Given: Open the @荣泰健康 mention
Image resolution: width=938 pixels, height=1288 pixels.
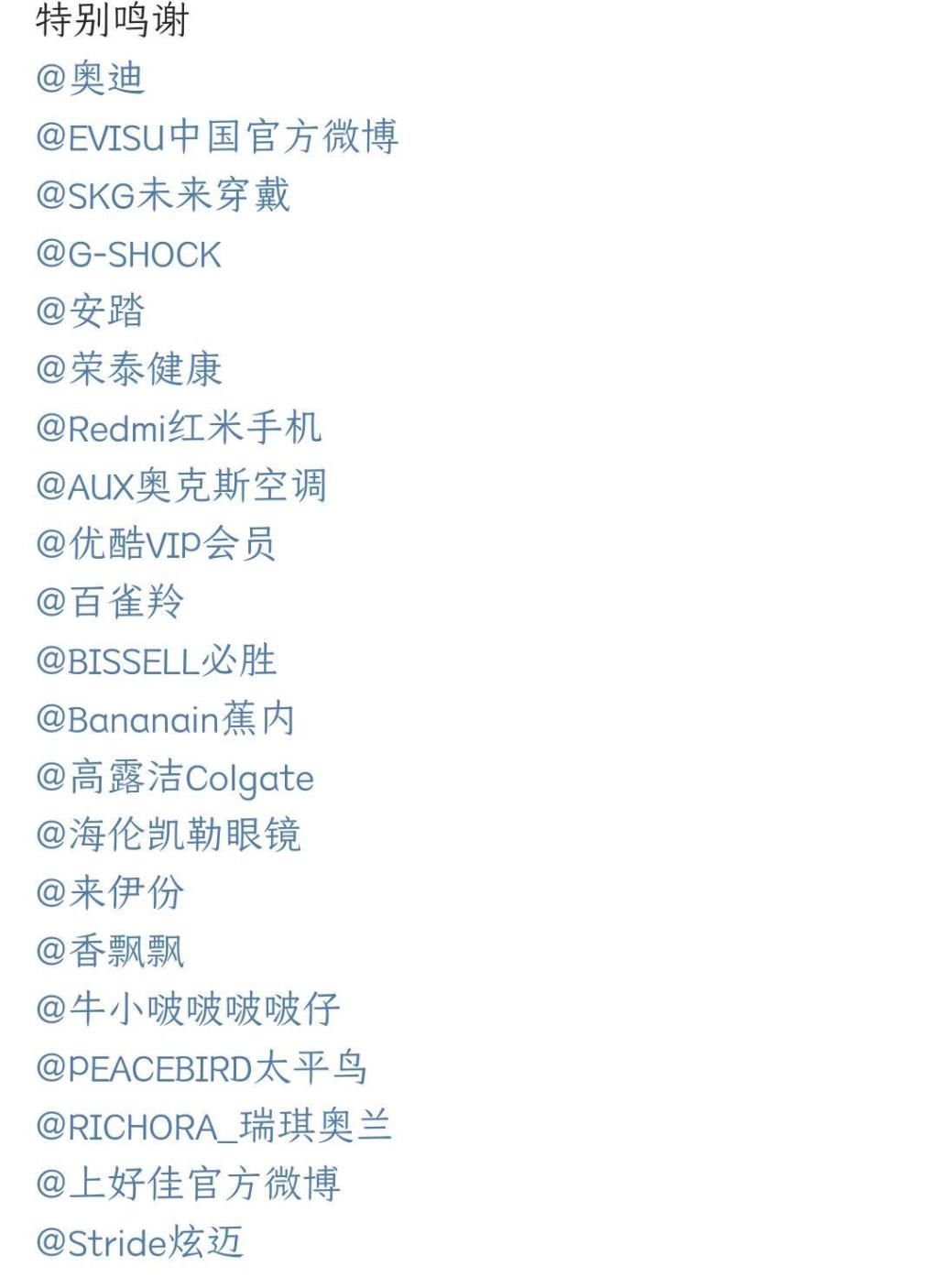Looking at the screenshot, I should click(128, 369).
